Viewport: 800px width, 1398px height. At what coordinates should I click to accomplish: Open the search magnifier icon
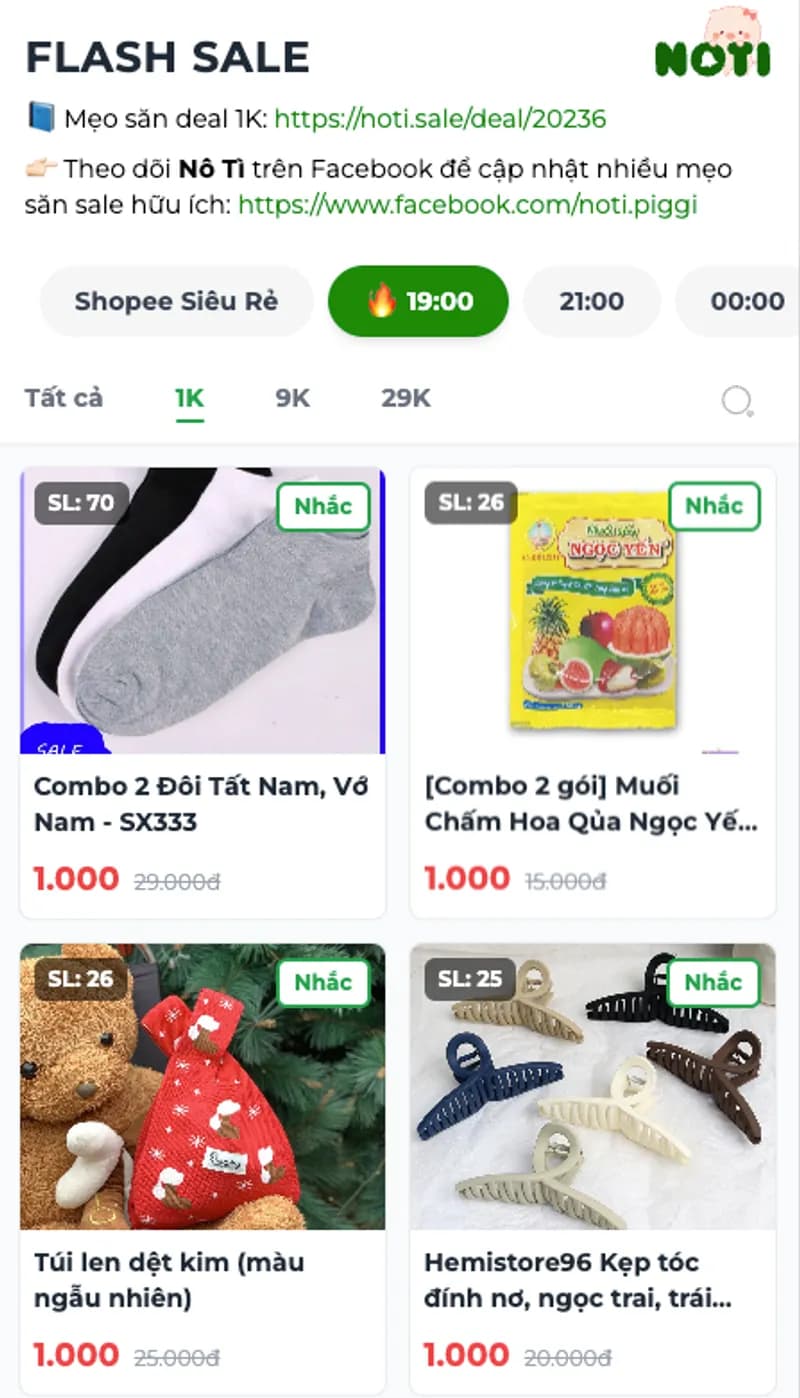pos(739,401)
